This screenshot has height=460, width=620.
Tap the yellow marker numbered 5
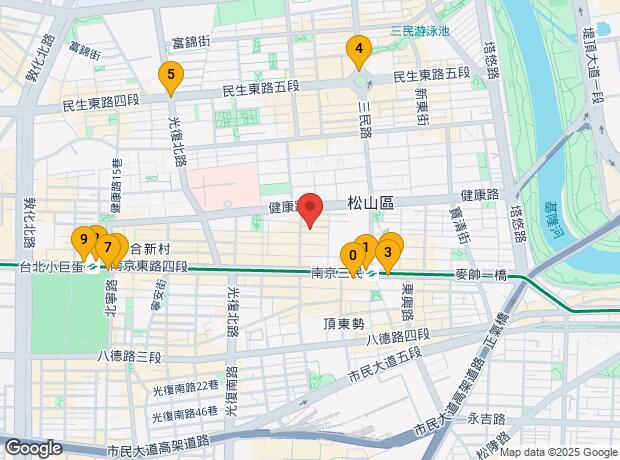(172, 75)
